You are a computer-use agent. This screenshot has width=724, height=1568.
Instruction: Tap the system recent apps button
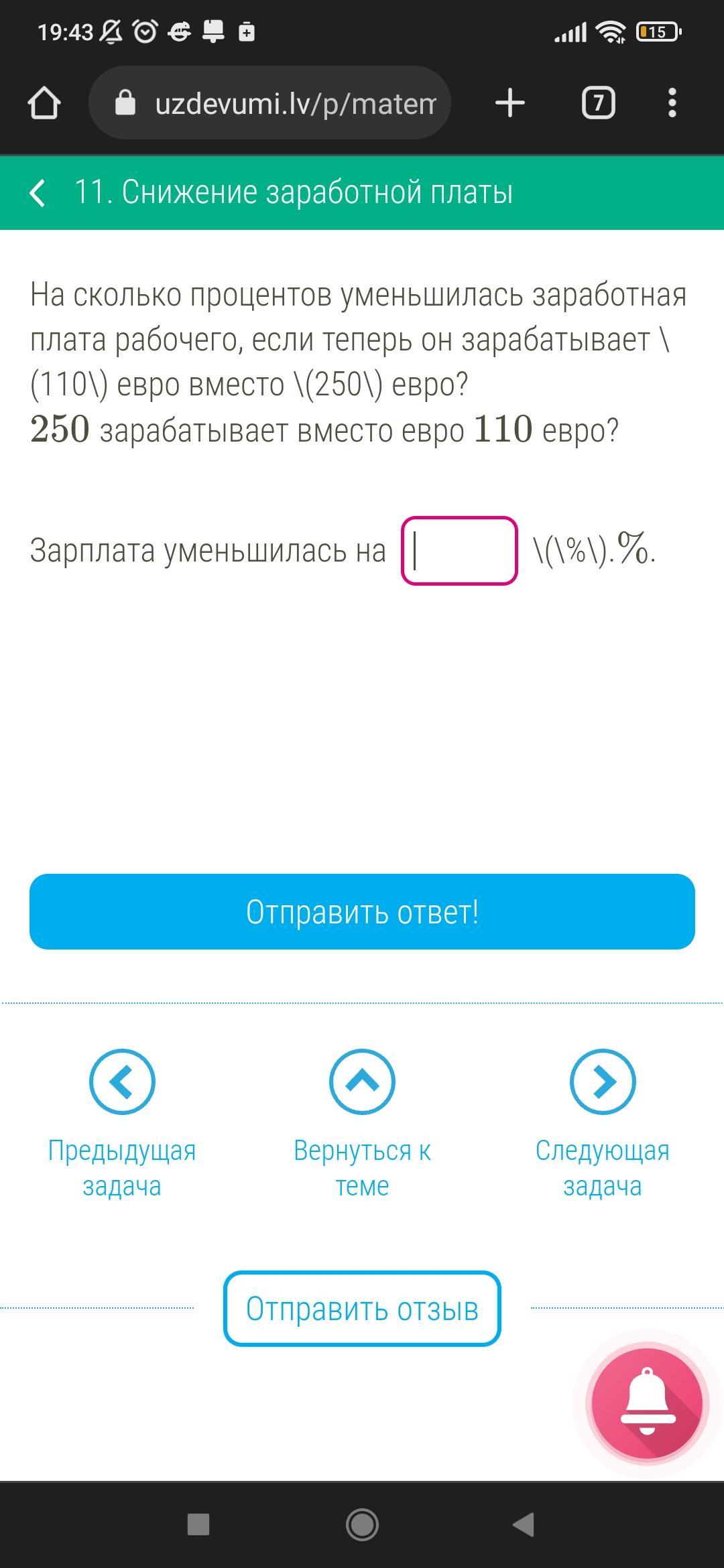pyautogui.click(x=198, y=1525)
